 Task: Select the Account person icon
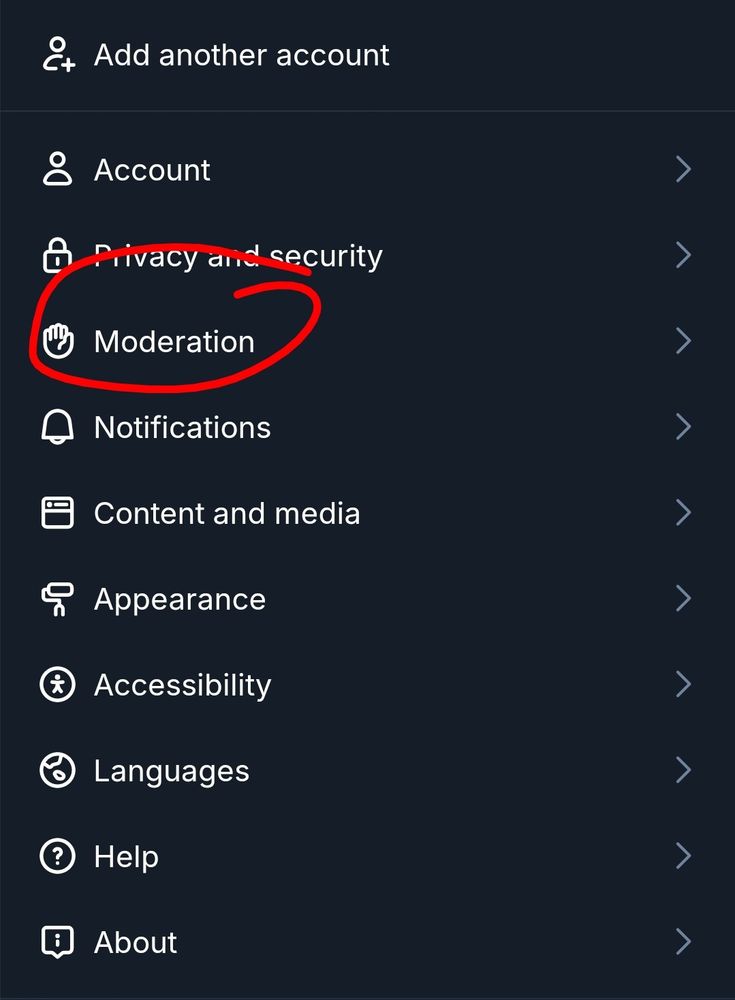click(58, 169)
